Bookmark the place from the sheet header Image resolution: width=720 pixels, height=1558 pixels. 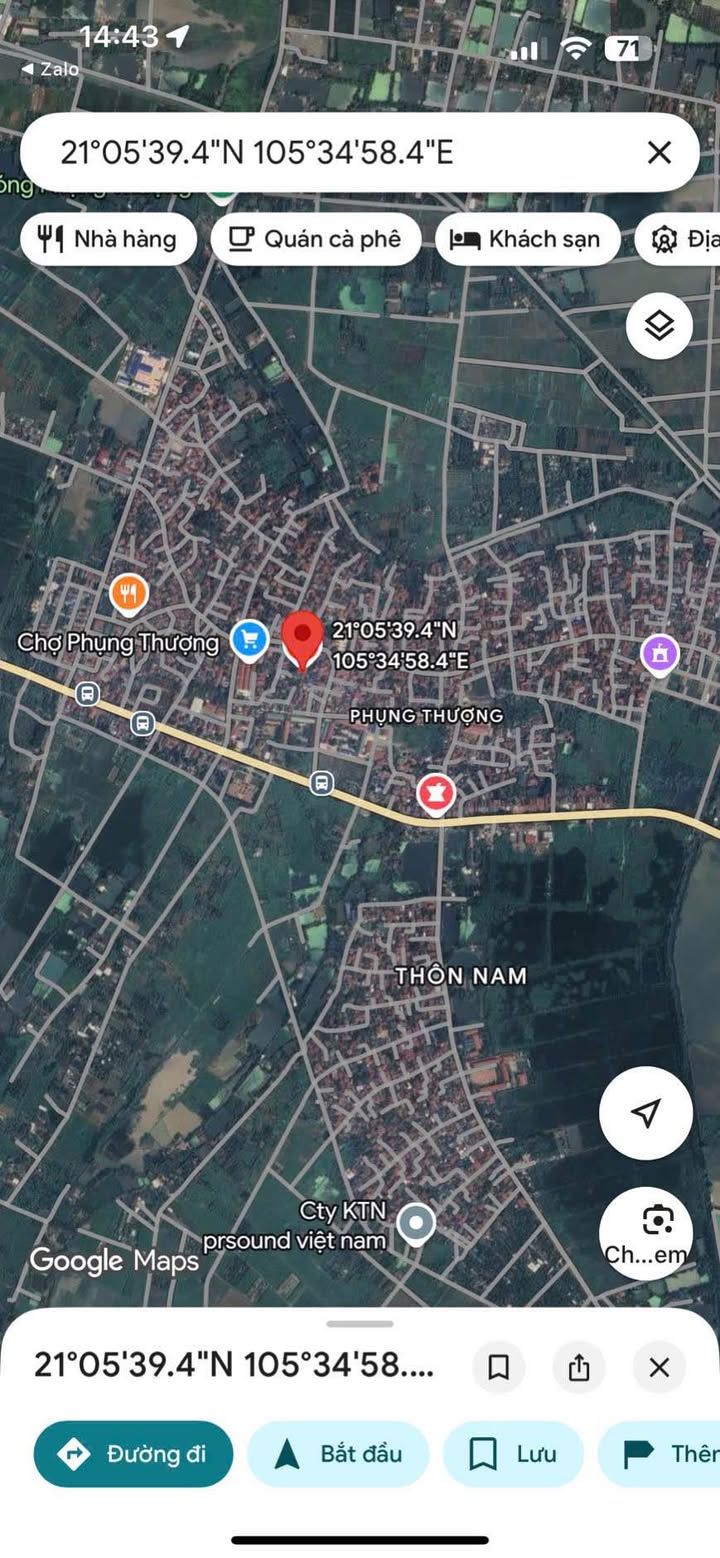coord(498,1367)
